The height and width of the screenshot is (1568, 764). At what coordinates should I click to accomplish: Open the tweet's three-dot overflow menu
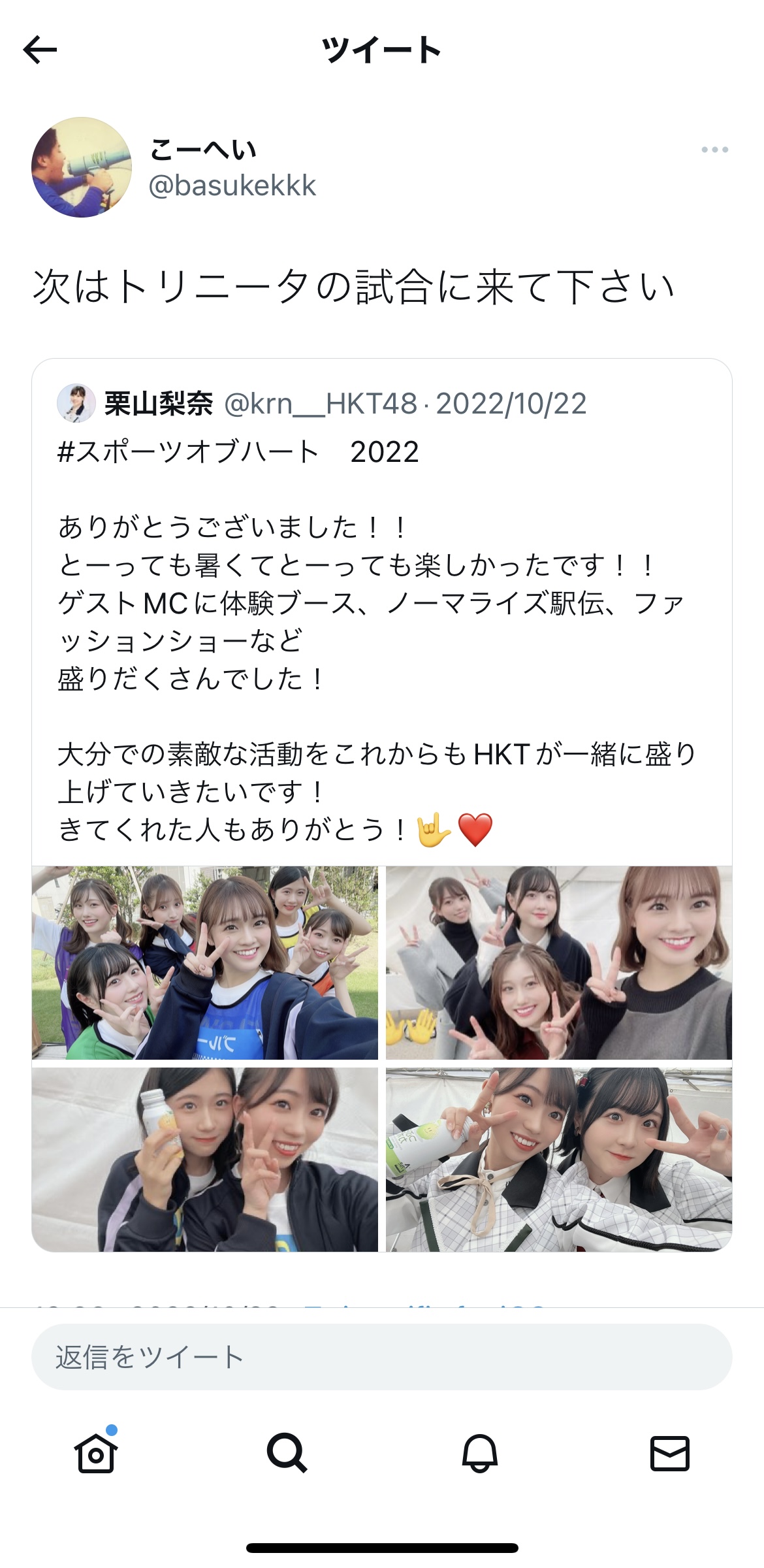point(714,150)
